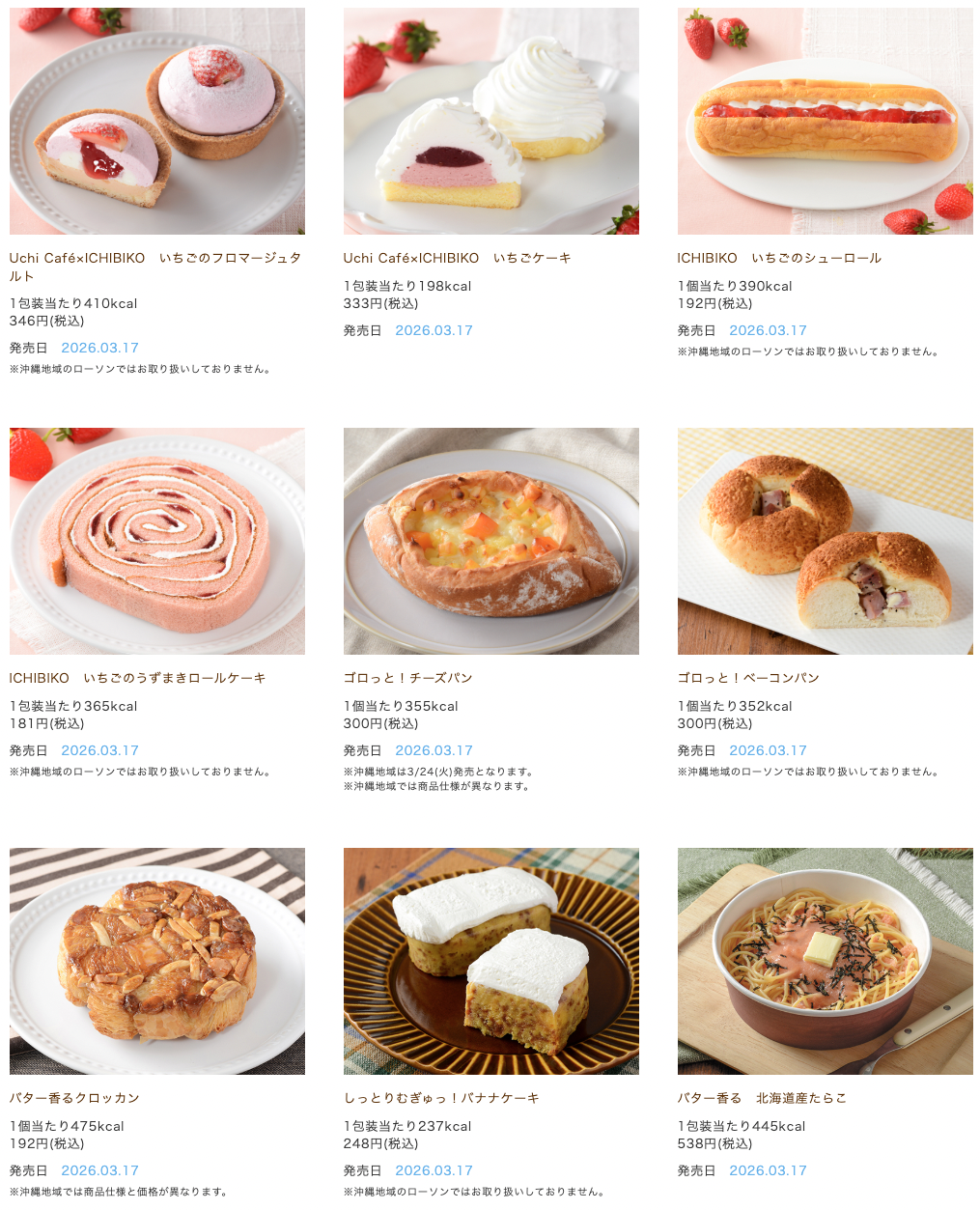The height and width of the screenshot is (1210, 980).
Task: Open バター香る 北海道産たらこ pasta item
Action: [x=825, y=961]
